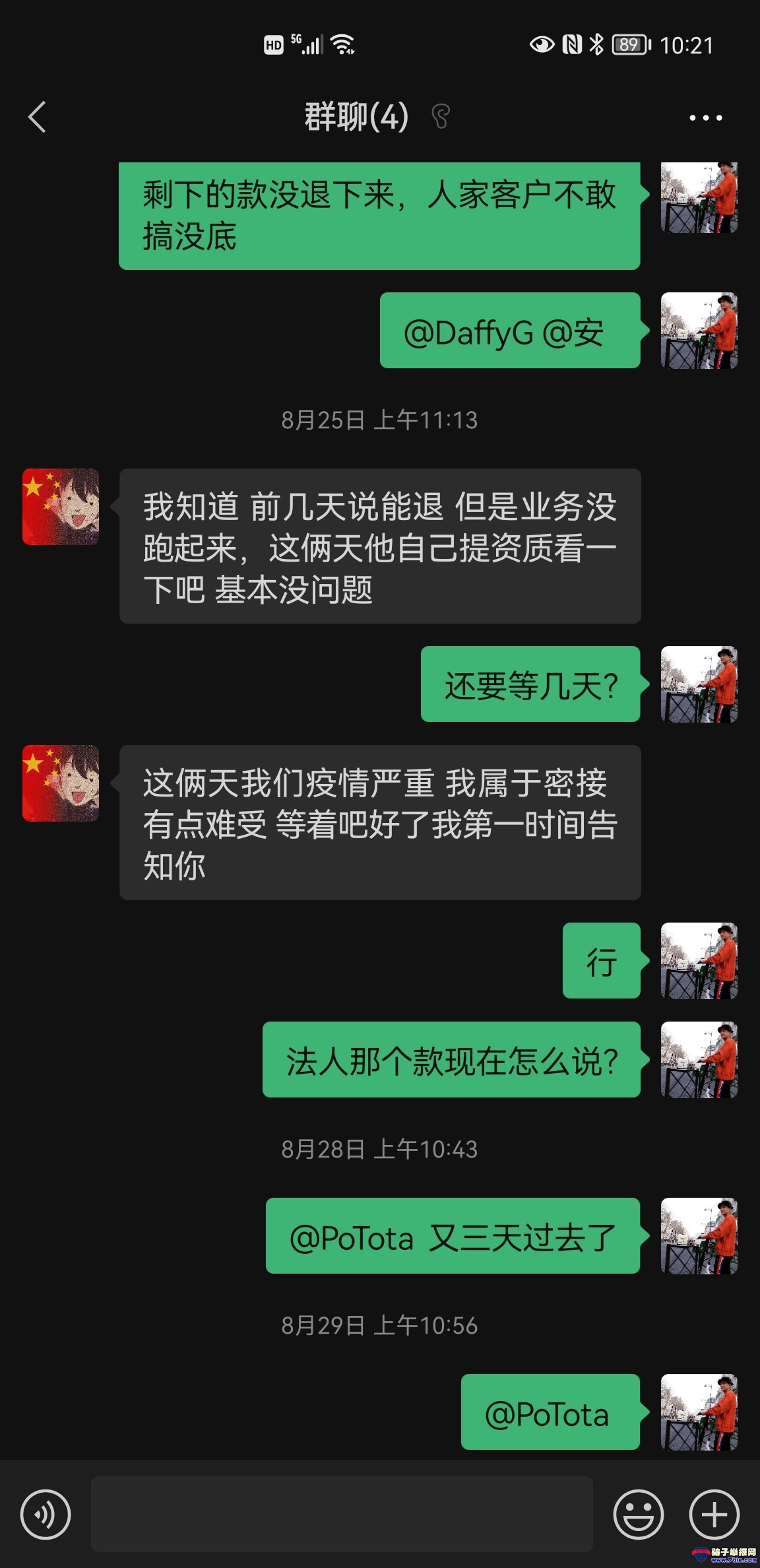The width and height of the screenshot is (760, 1568).
Task: Tap the sender avatar next to '@DaffyG @安'
Action: (x=699, y=330)
